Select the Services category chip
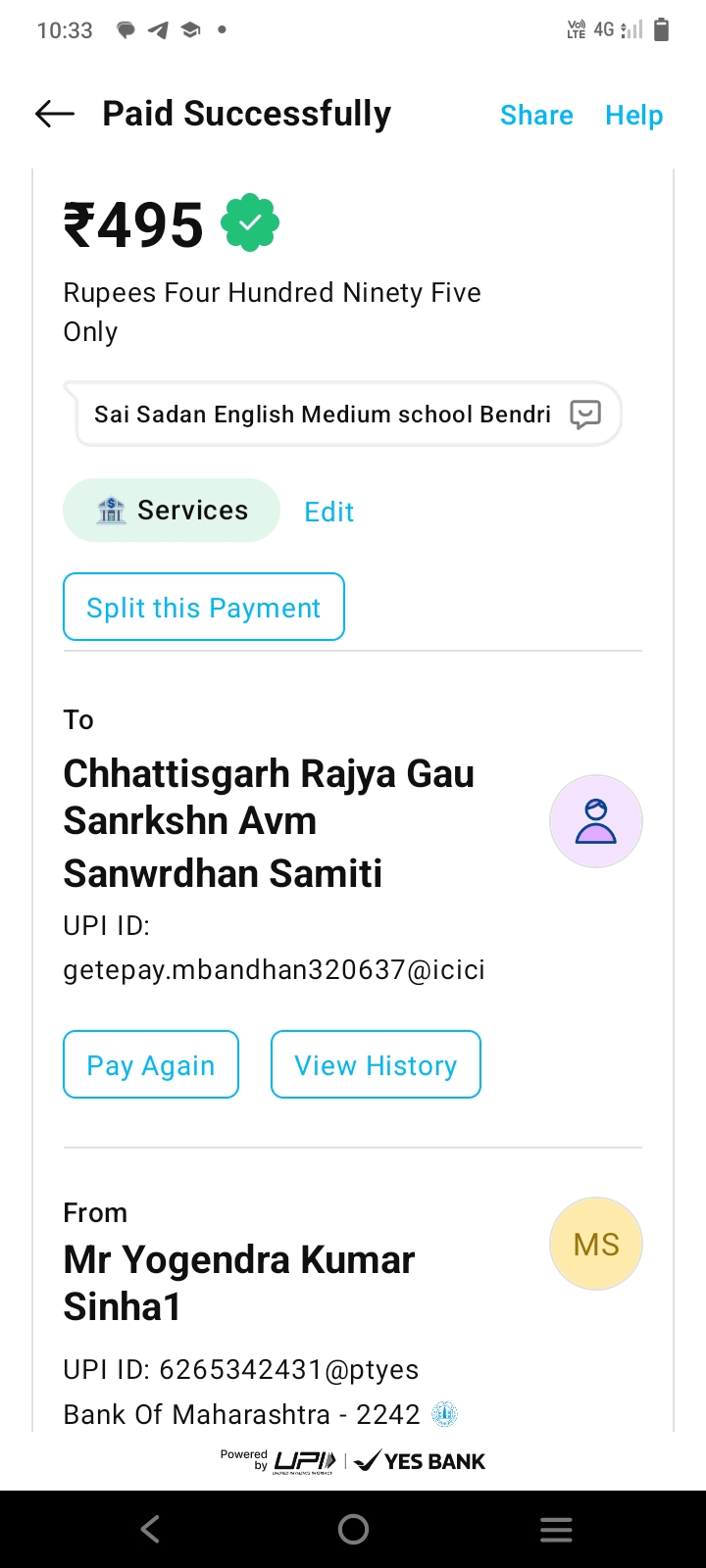The height and width of the screenshot is (1568, 706). 172,511
